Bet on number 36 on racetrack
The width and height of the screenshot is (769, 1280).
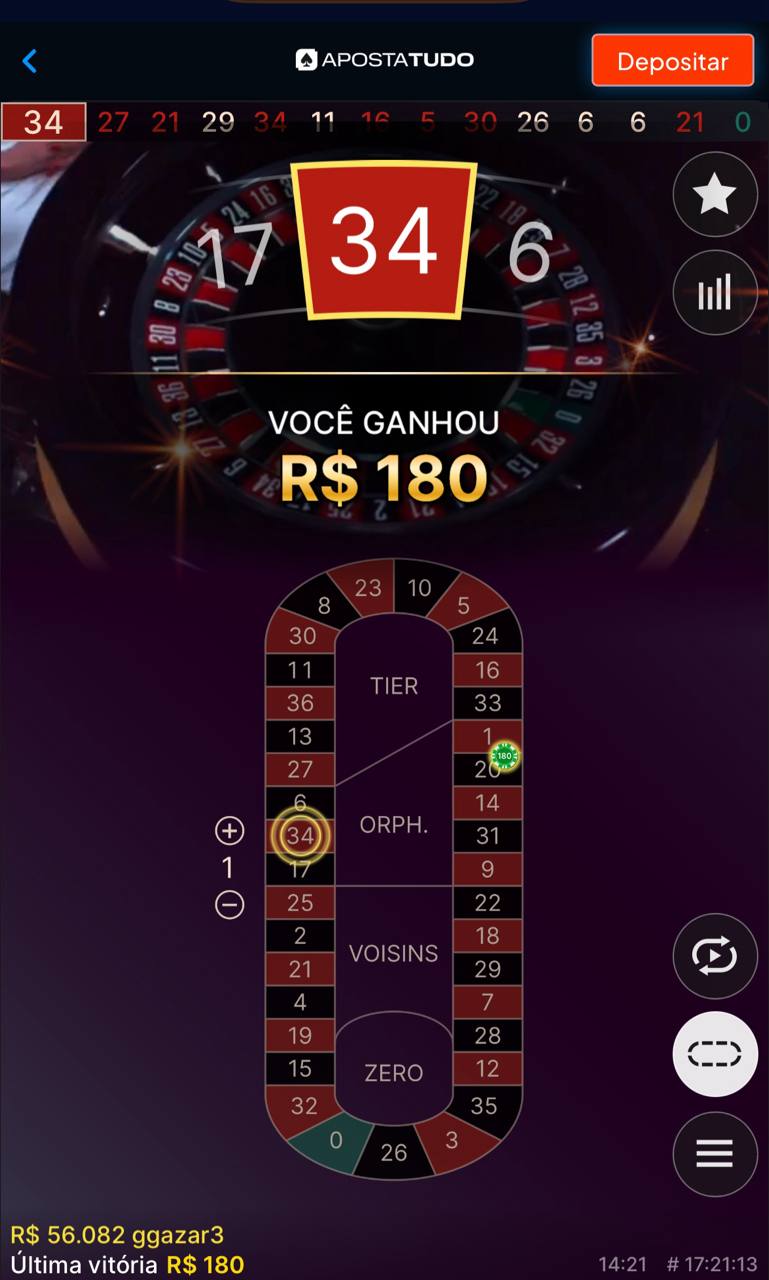click(300, 703)
